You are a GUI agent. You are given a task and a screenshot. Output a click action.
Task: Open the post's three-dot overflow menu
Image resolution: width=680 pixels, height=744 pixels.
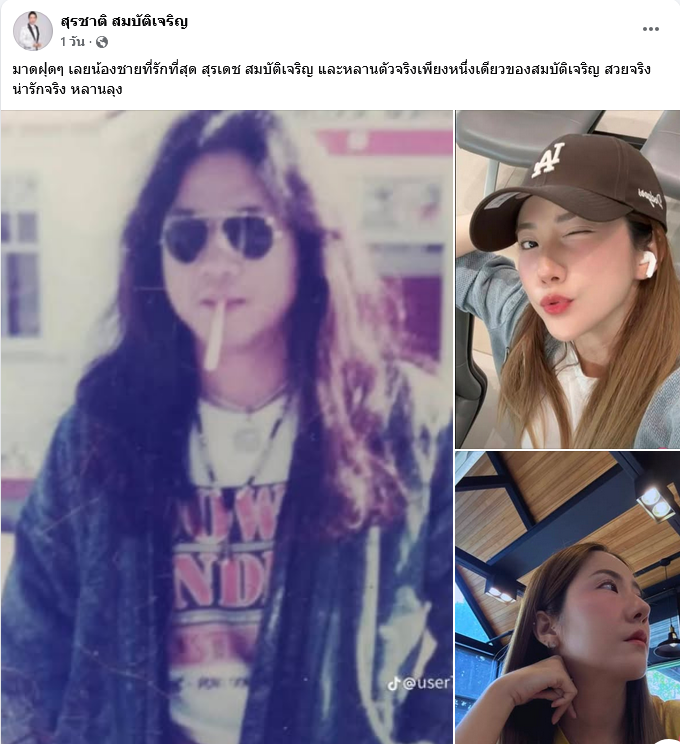point(651,29)
